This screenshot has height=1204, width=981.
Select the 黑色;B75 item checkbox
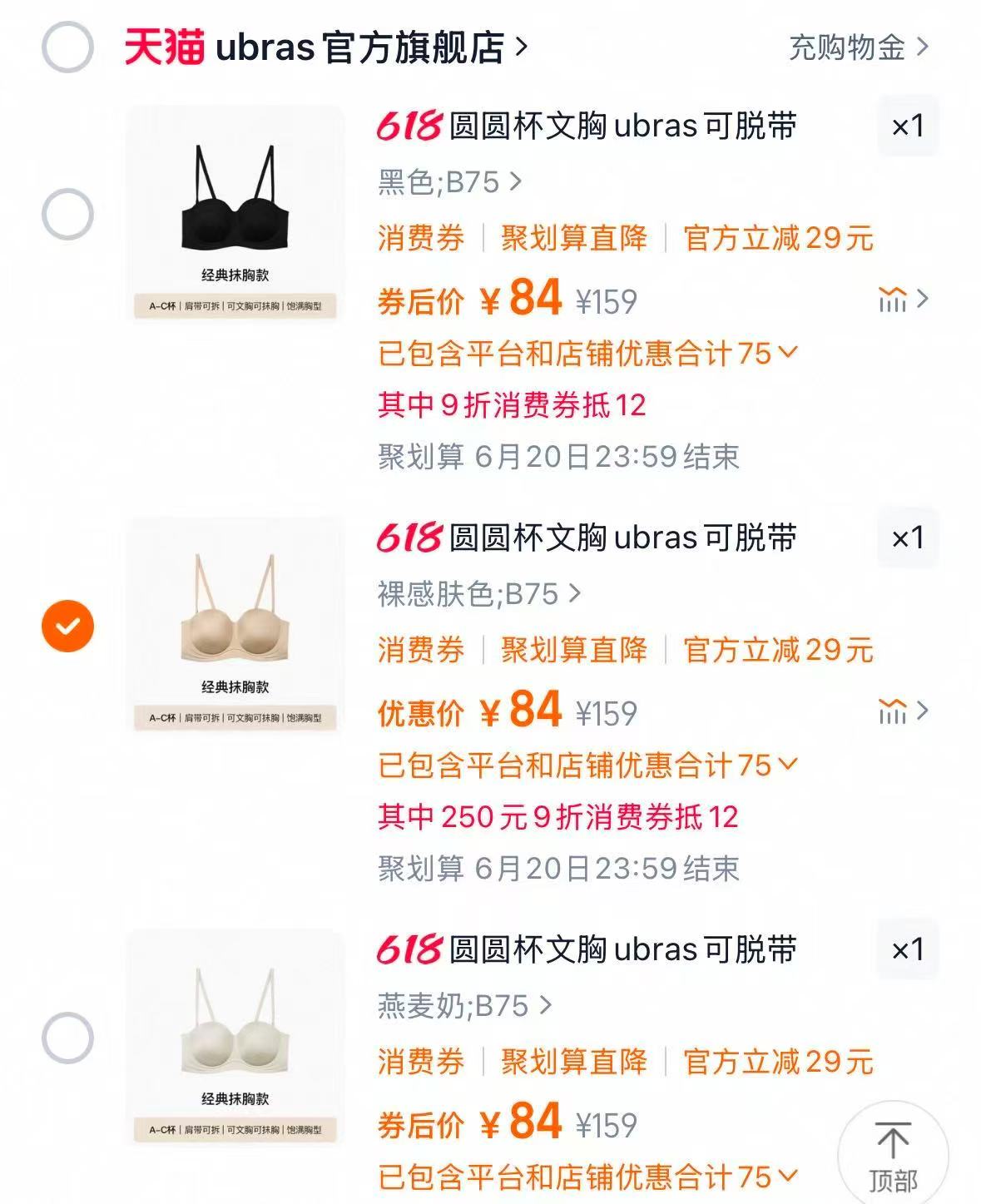67,215
